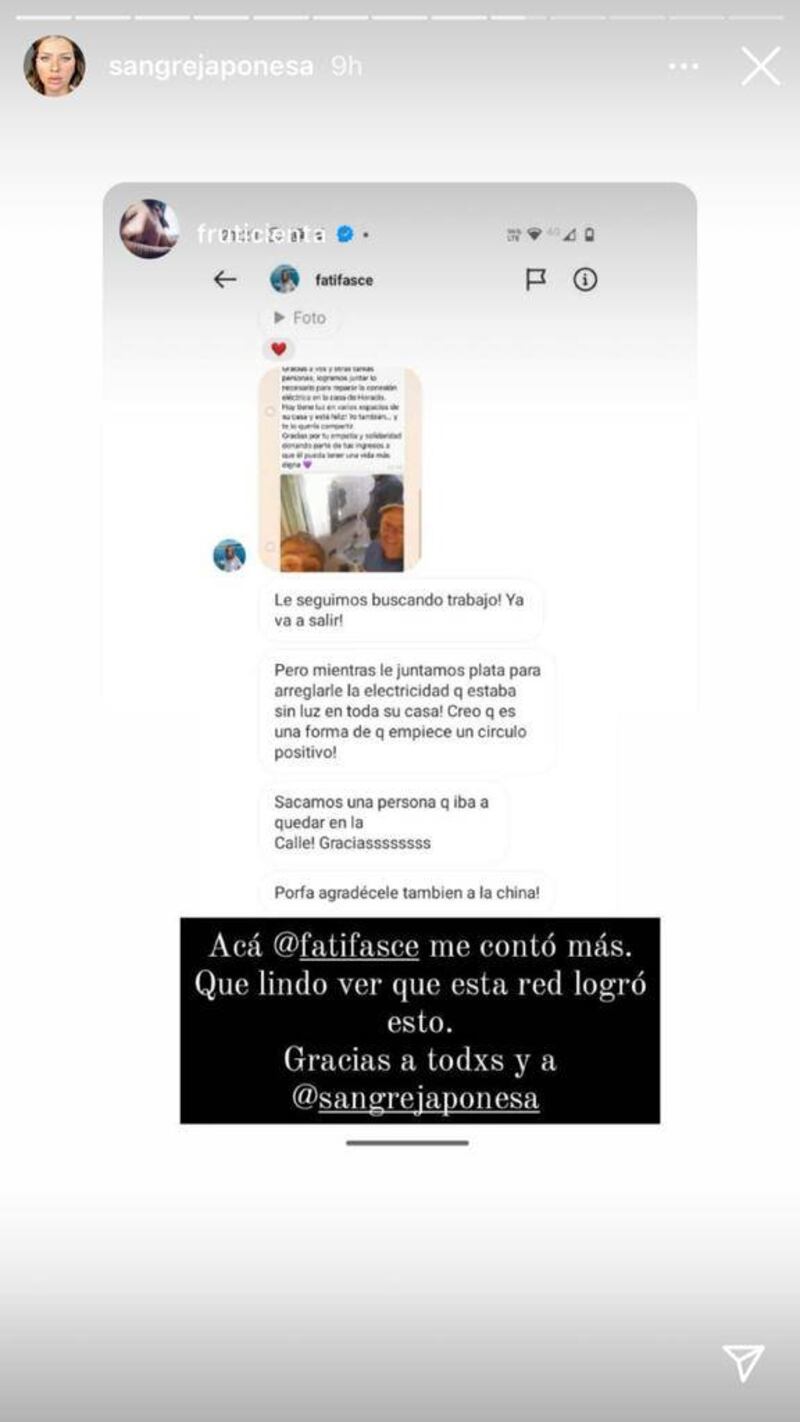Close the story viewer
This screenshot has width=800, height=1422.
pos(761,66)
